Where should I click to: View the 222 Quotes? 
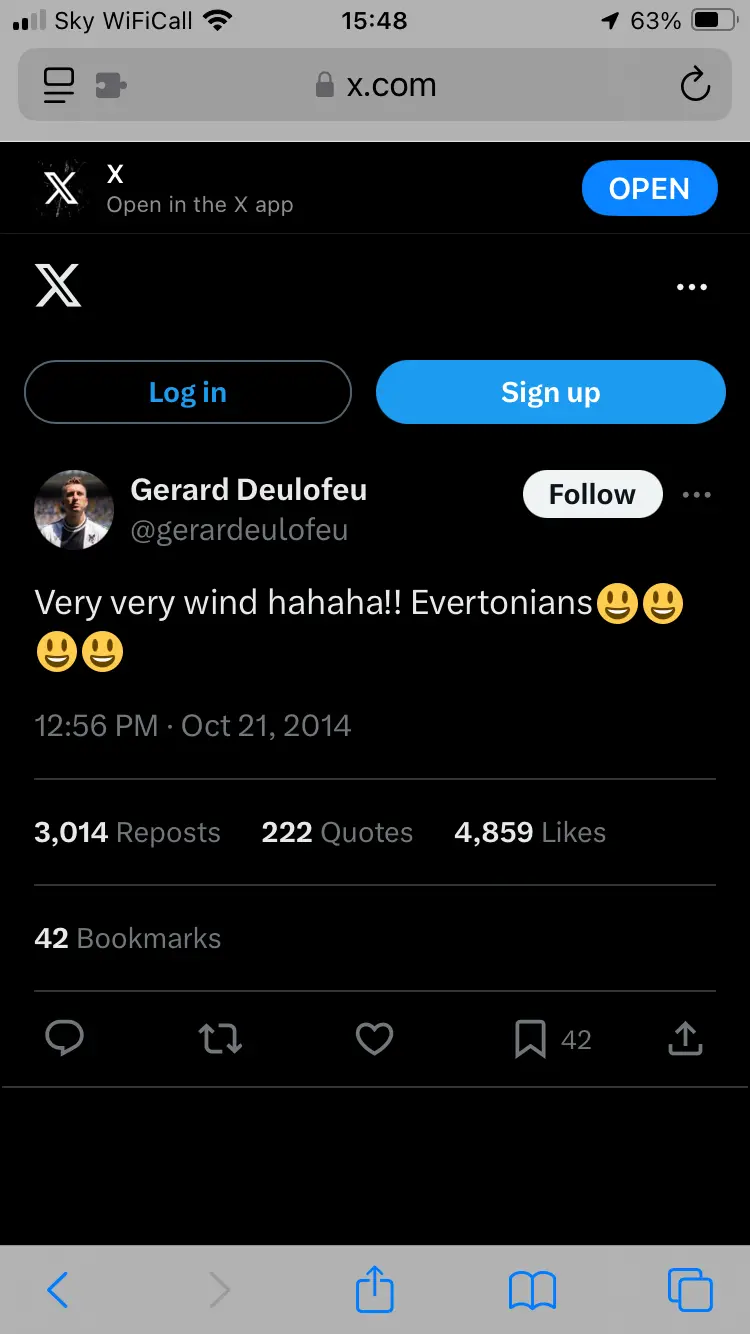[x=337, y=832]
